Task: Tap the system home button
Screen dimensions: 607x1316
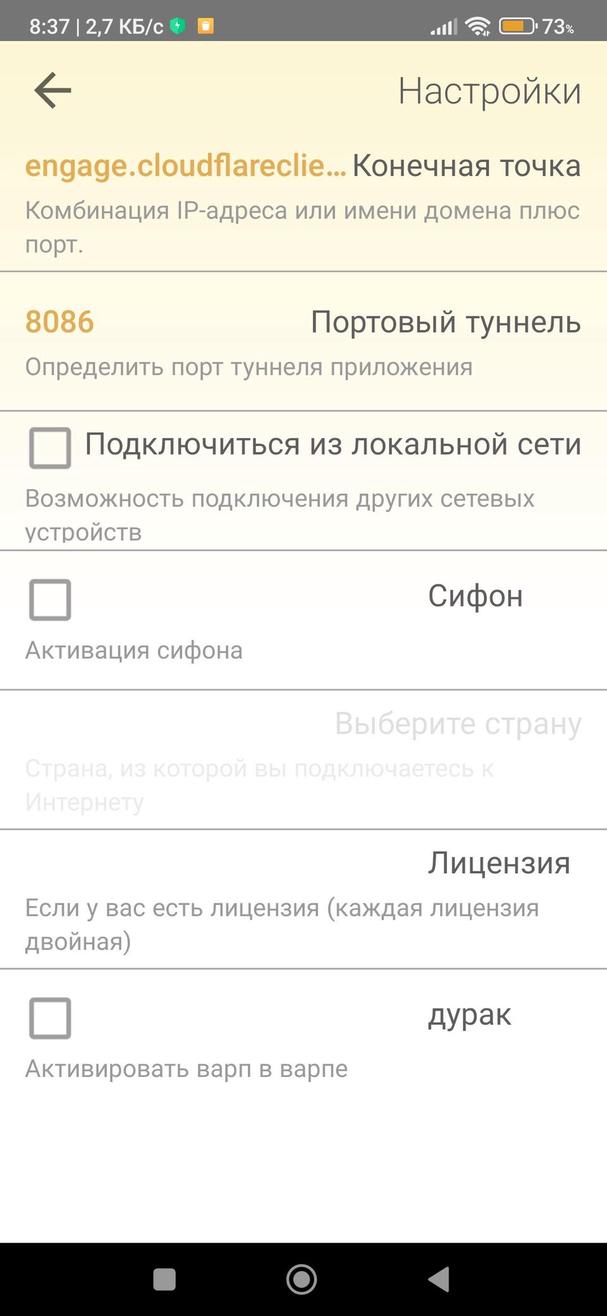Action: coord(301,1279)
